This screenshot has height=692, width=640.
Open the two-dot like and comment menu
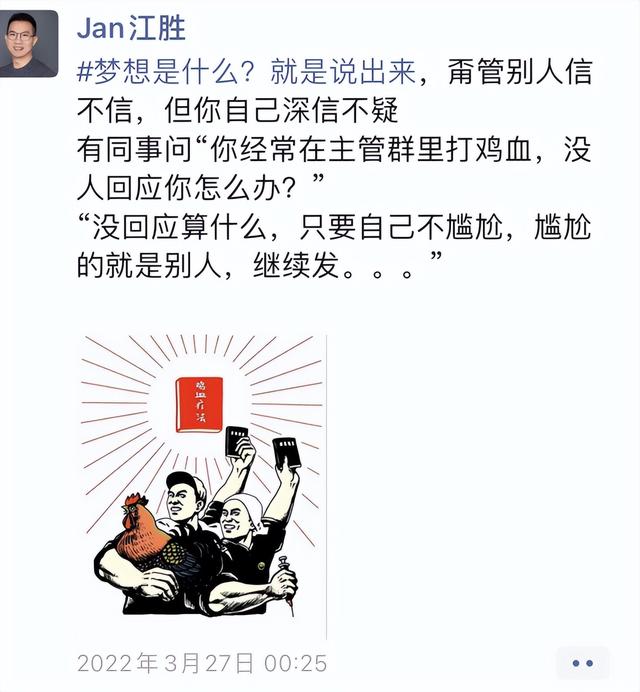[582, 662]
